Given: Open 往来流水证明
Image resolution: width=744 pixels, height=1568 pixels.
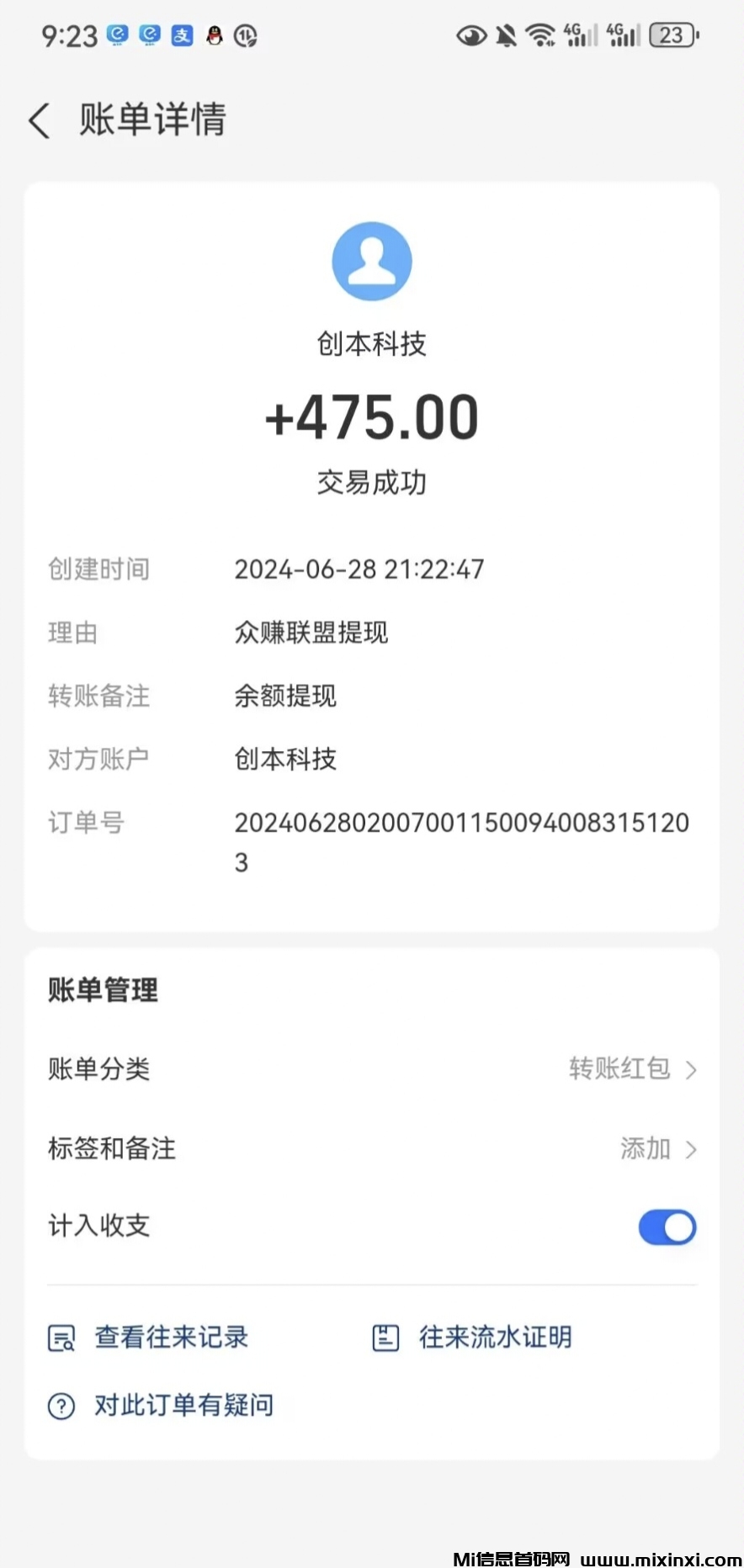Looking at the screenshot, I should point(472,1337).
